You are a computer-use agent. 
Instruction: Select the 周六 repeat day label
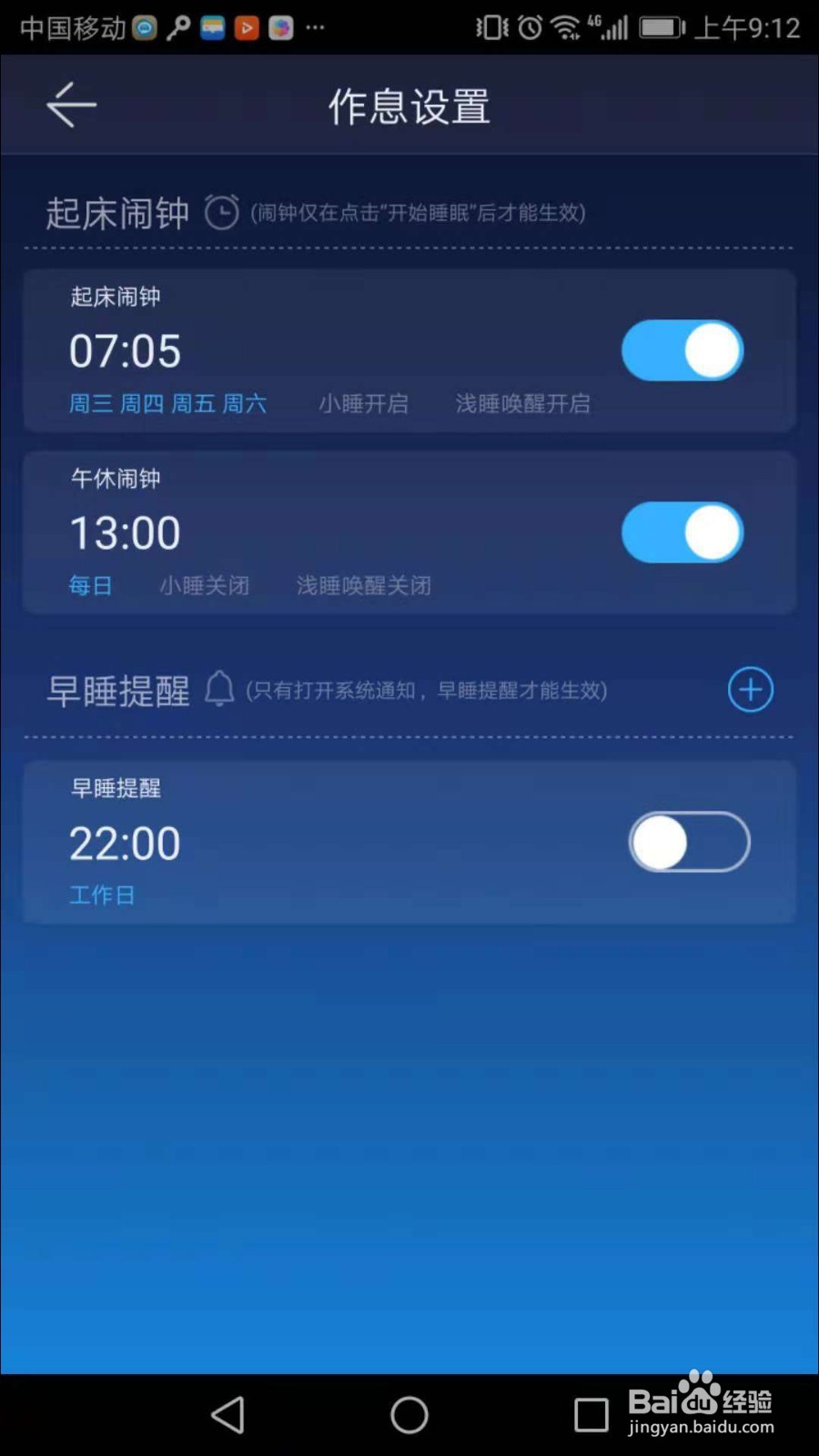tap(245, 403)
